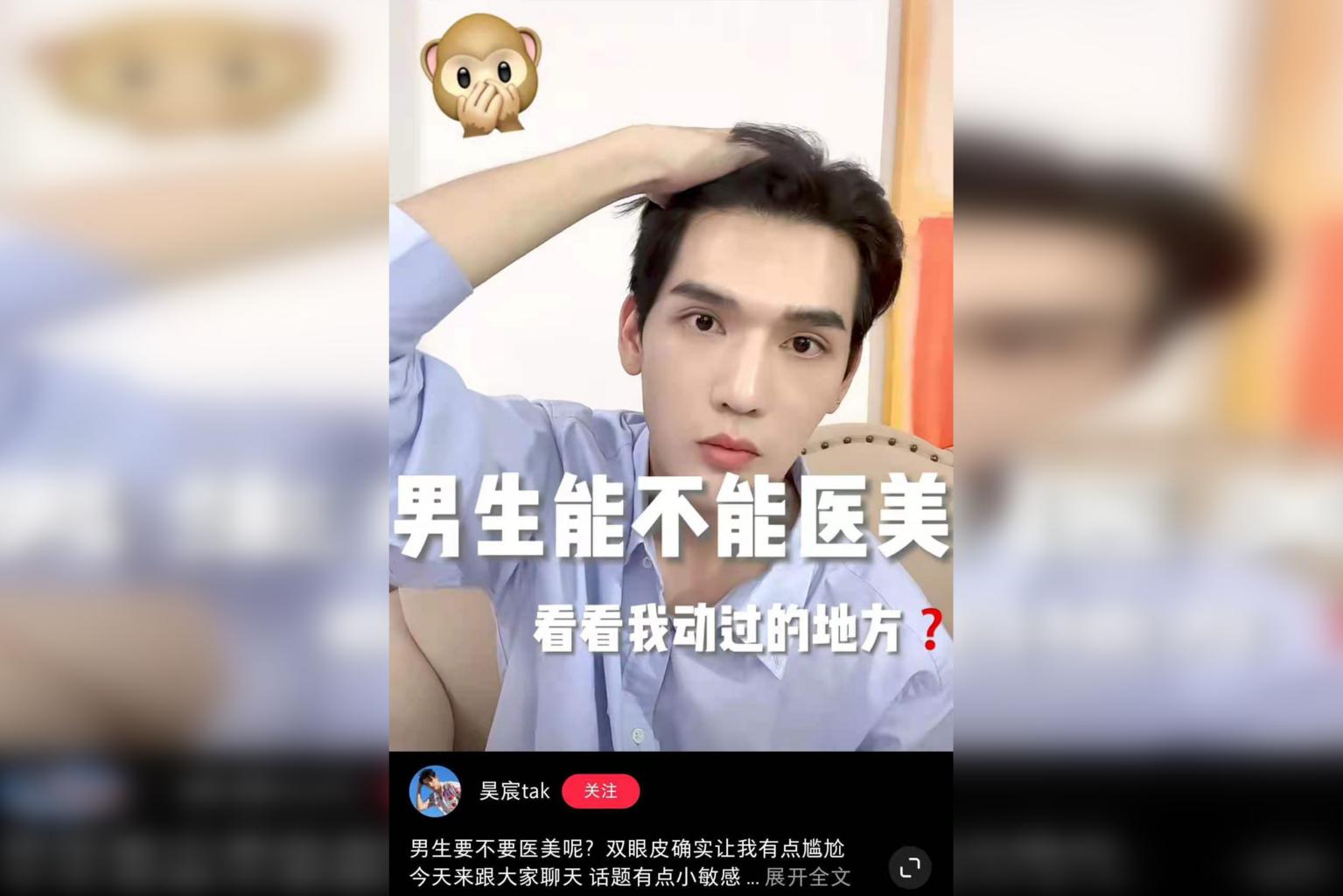Follow 昊宸tak with the 关注 button
The height and width of the screenshot is (896, 1343).
tap(600, 791)
